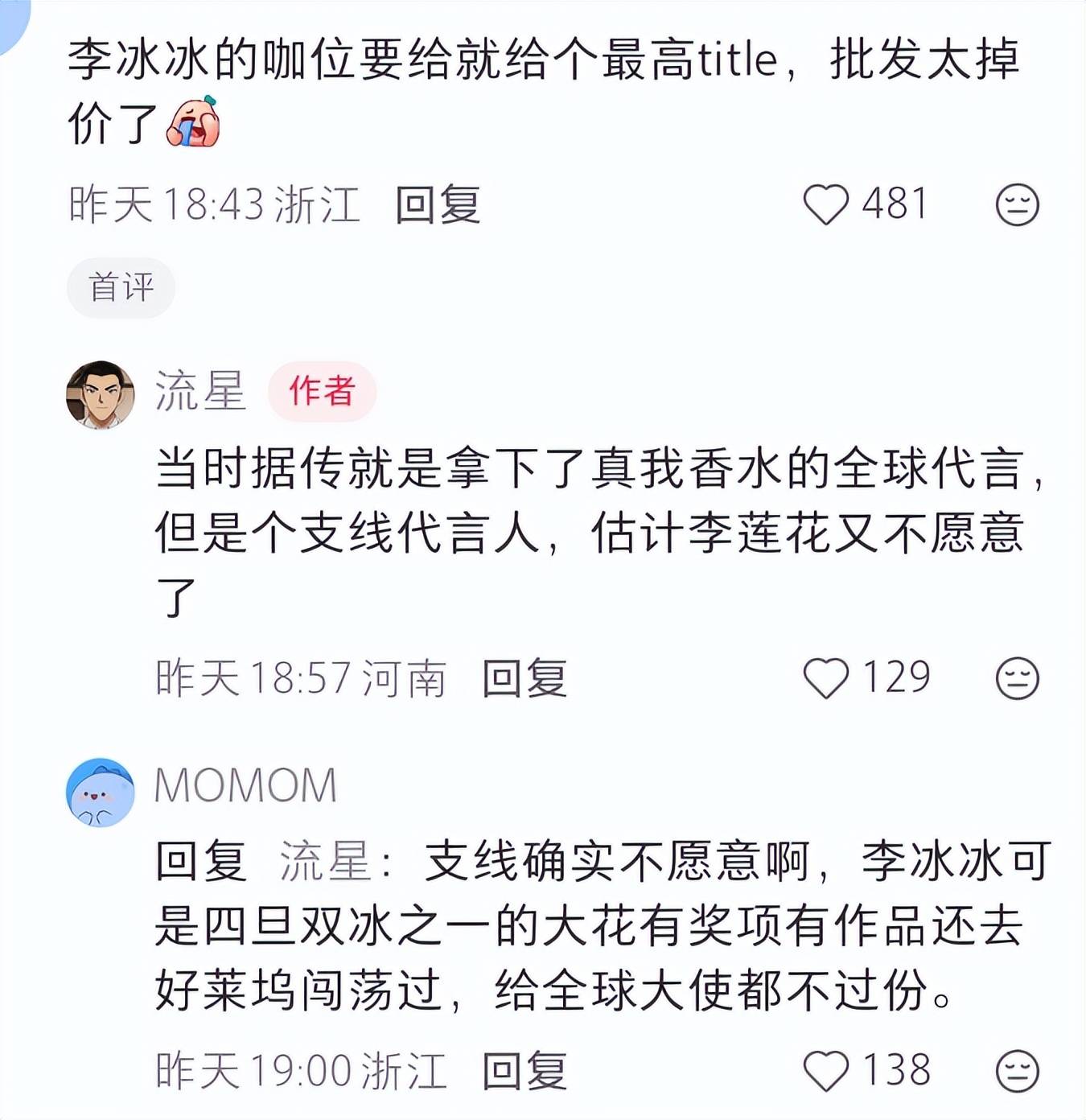Open the MOMOM username

(x=245, y=786)
